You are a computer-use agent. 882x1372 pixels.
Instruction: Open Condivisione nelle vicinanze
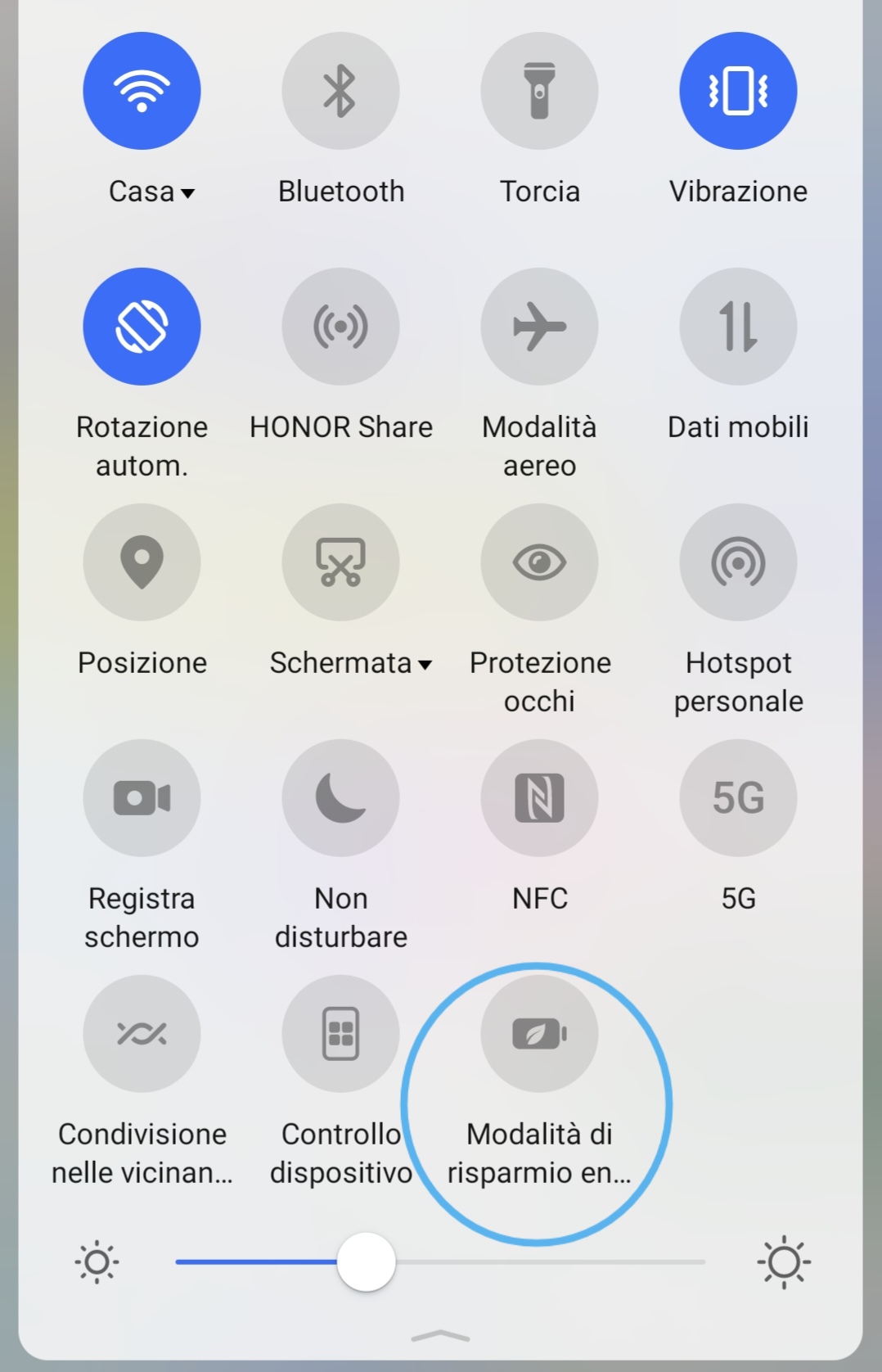(x=142, y=1033)
